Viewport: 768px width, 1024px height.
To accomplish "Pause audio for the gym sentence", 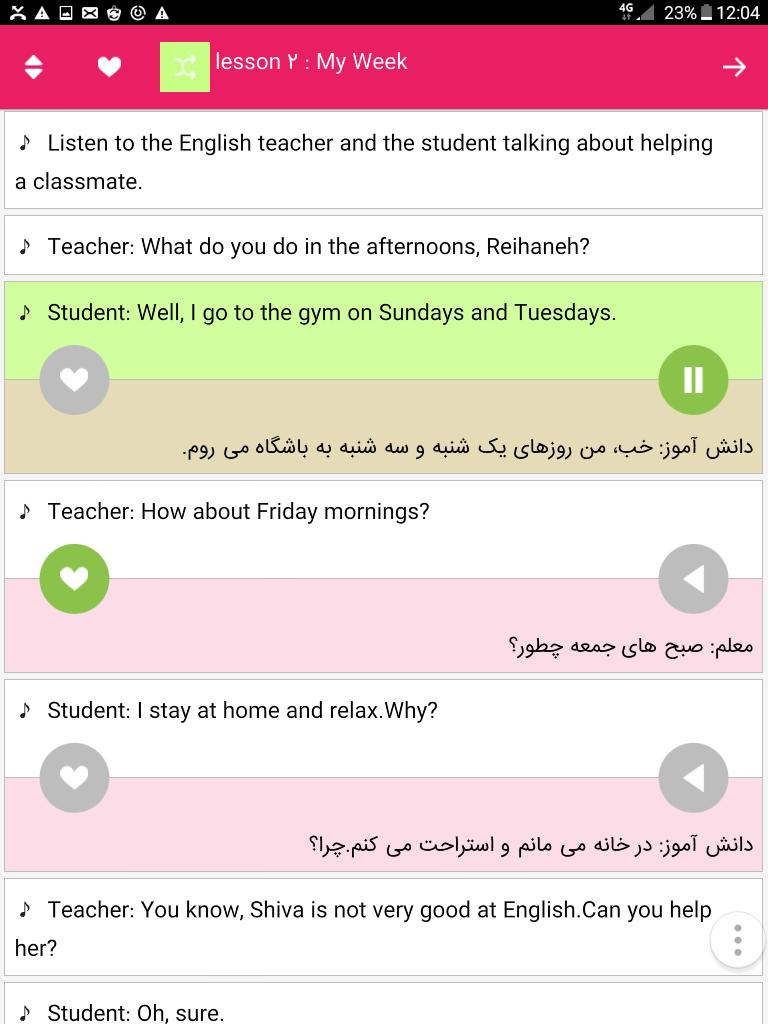I will coord(693,380).
